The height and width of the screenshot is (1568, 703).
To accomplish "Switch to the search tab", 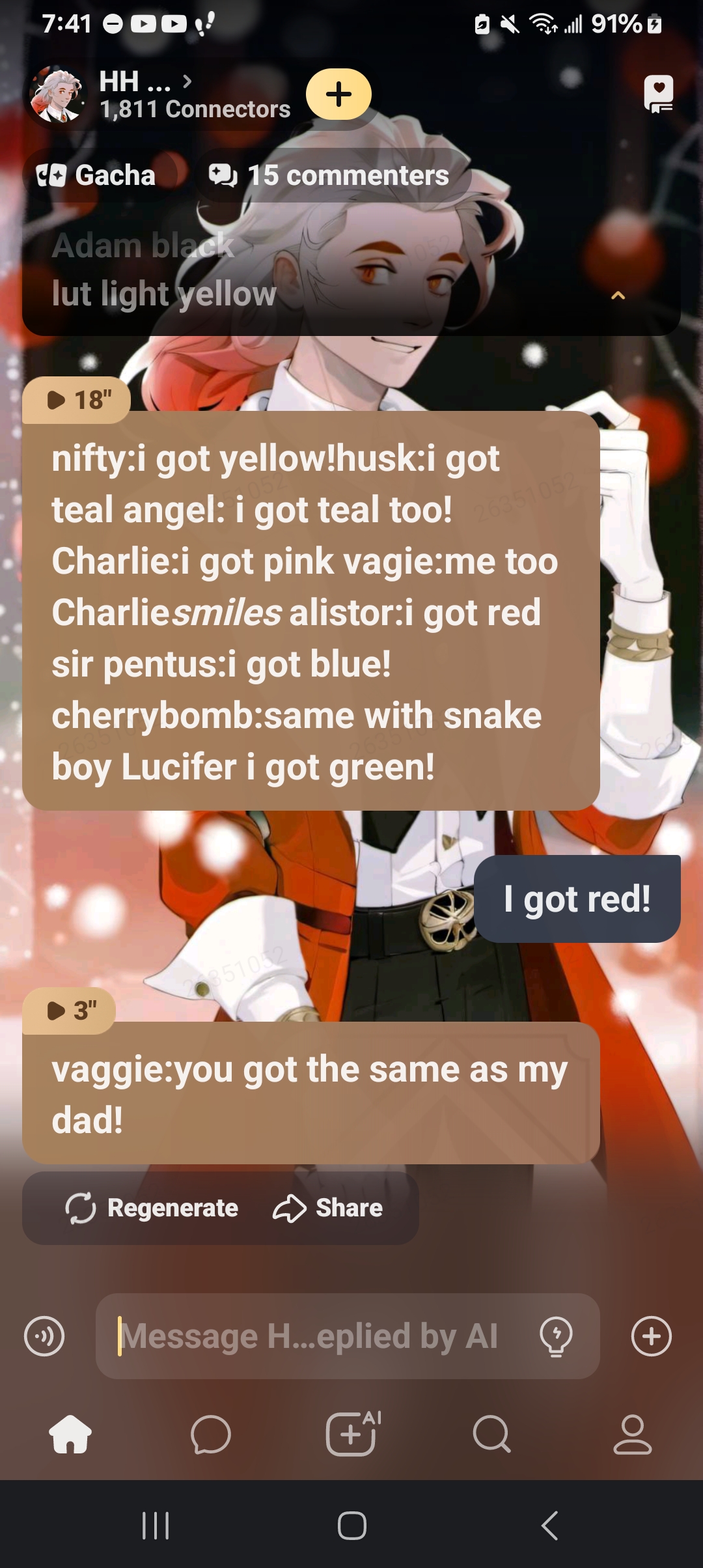I will point(491,1434).
